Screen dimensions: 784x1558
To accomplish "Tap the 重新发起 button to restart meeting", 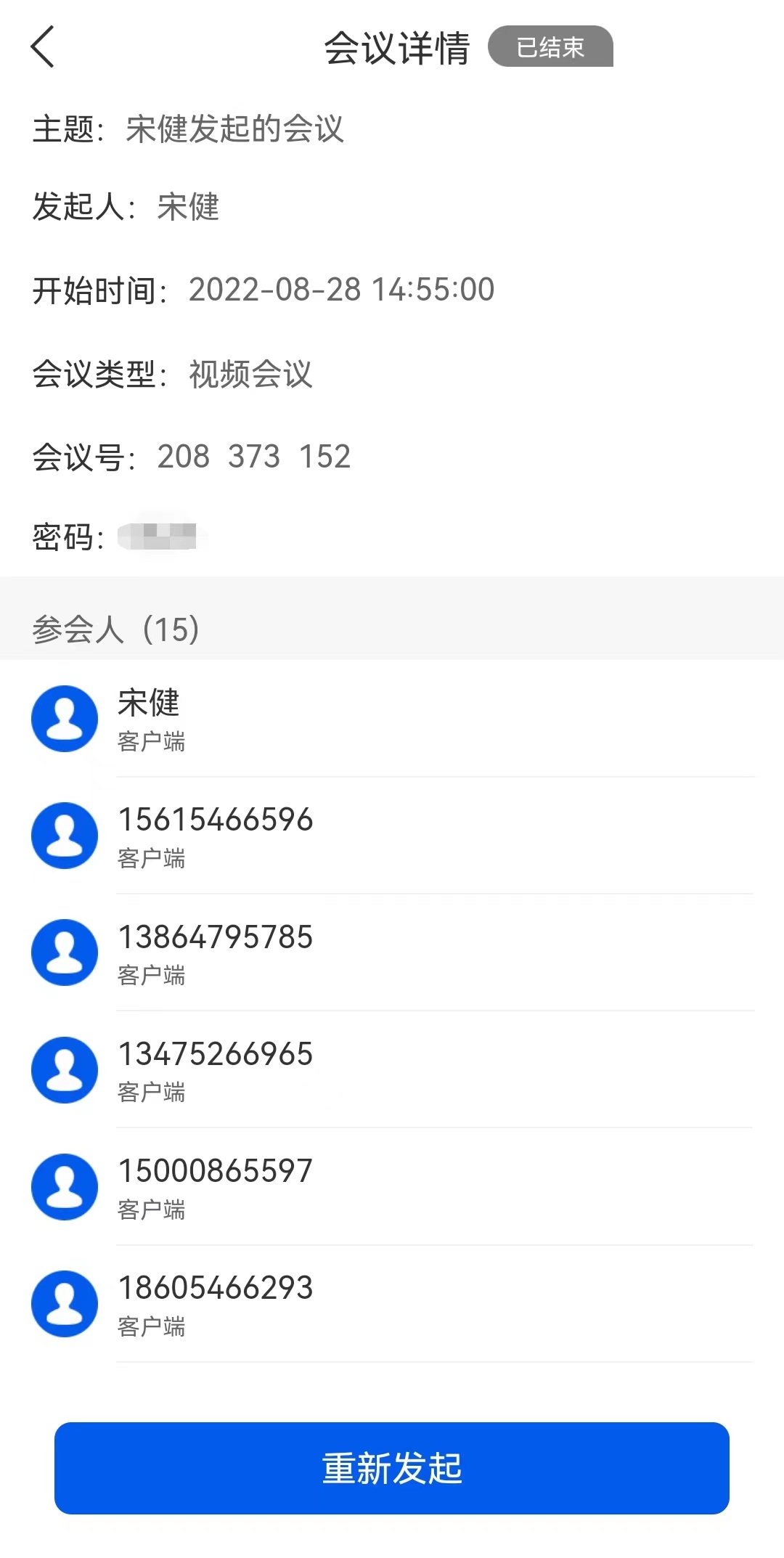I will coord(392,1468).
